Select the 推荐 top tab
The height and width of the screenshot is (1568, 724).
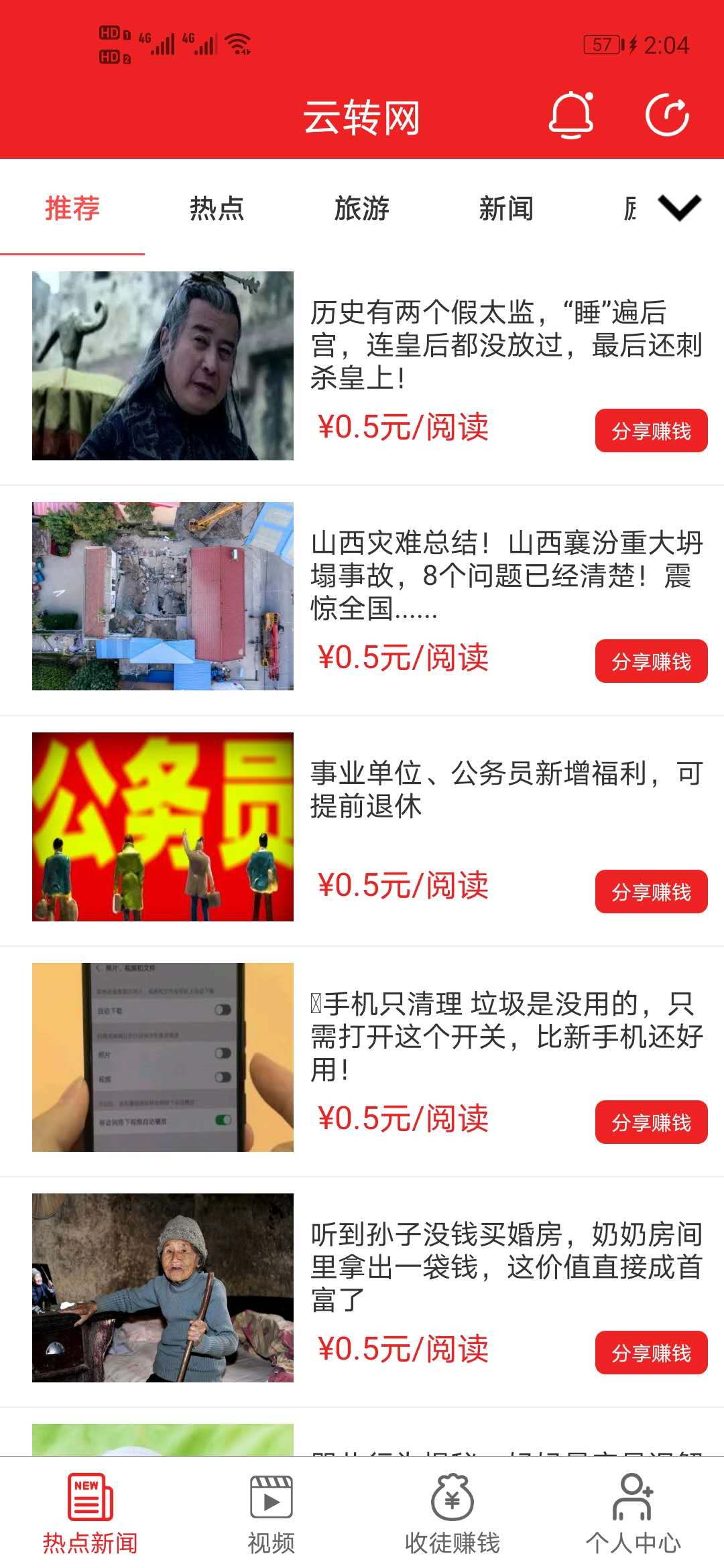72,208
